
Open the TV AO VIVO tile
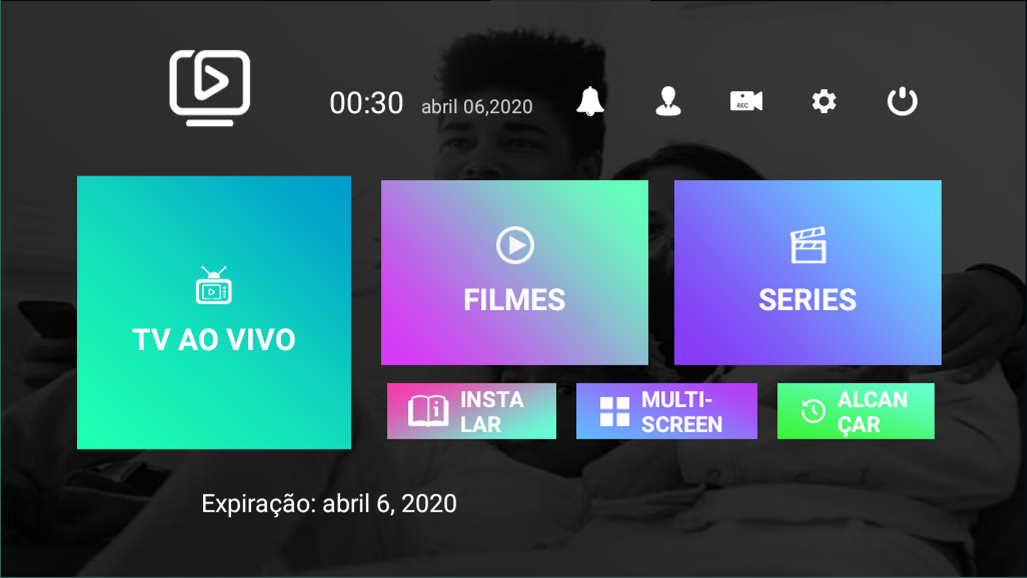click(214, 313)
